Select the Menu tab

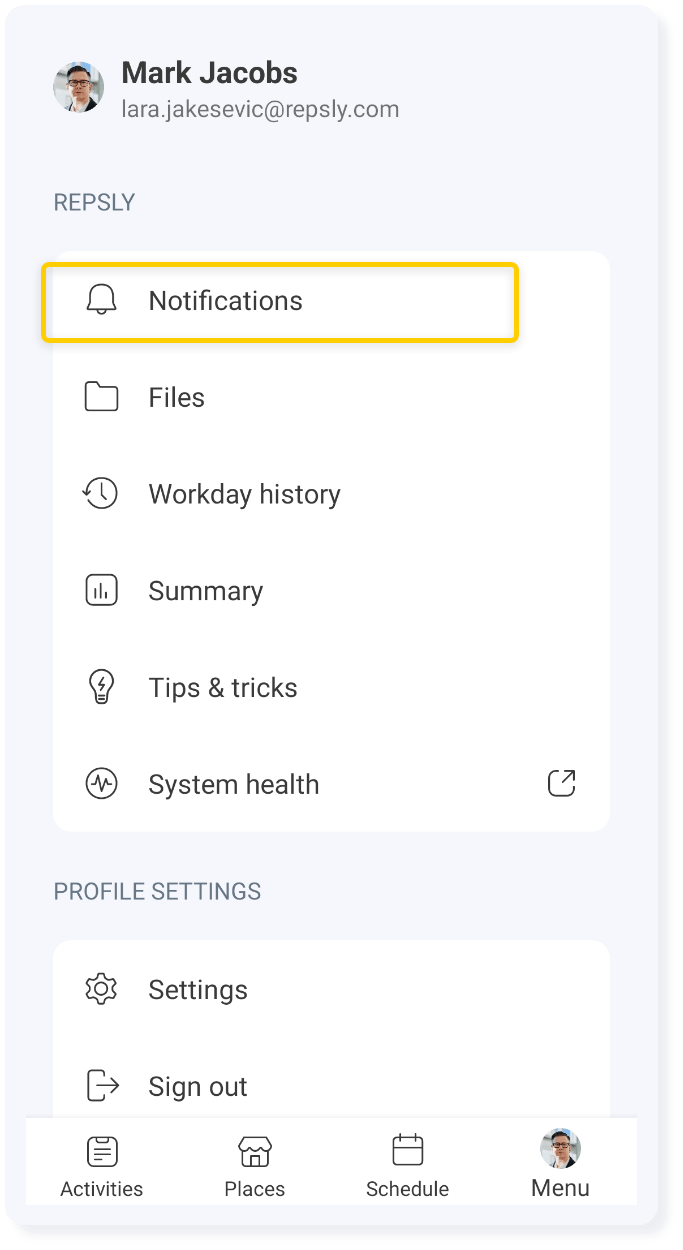click(x=560, y=1166)
